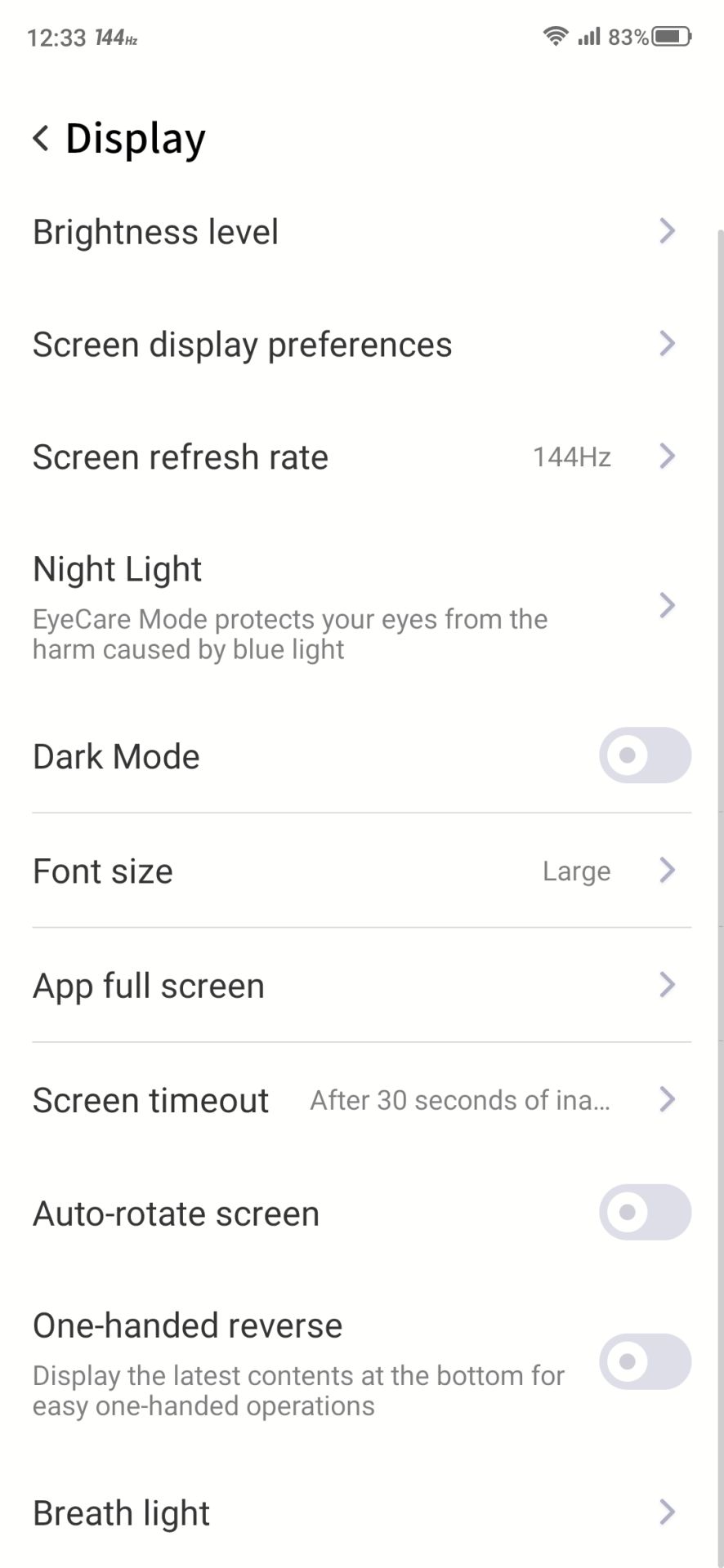Go back from Display settings

(x=41, y=138)
